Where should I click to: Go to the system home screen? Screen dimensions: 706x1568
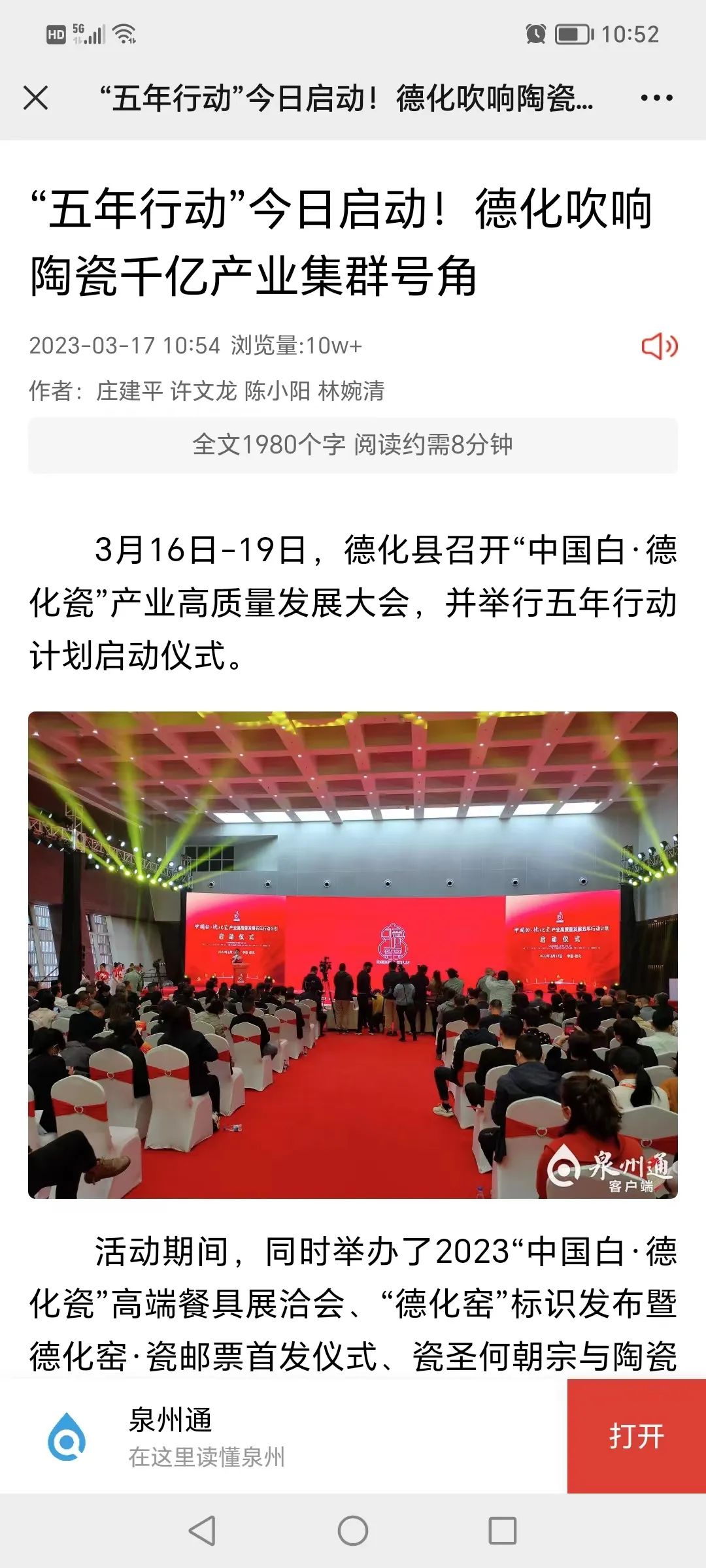click(353, 1530)
